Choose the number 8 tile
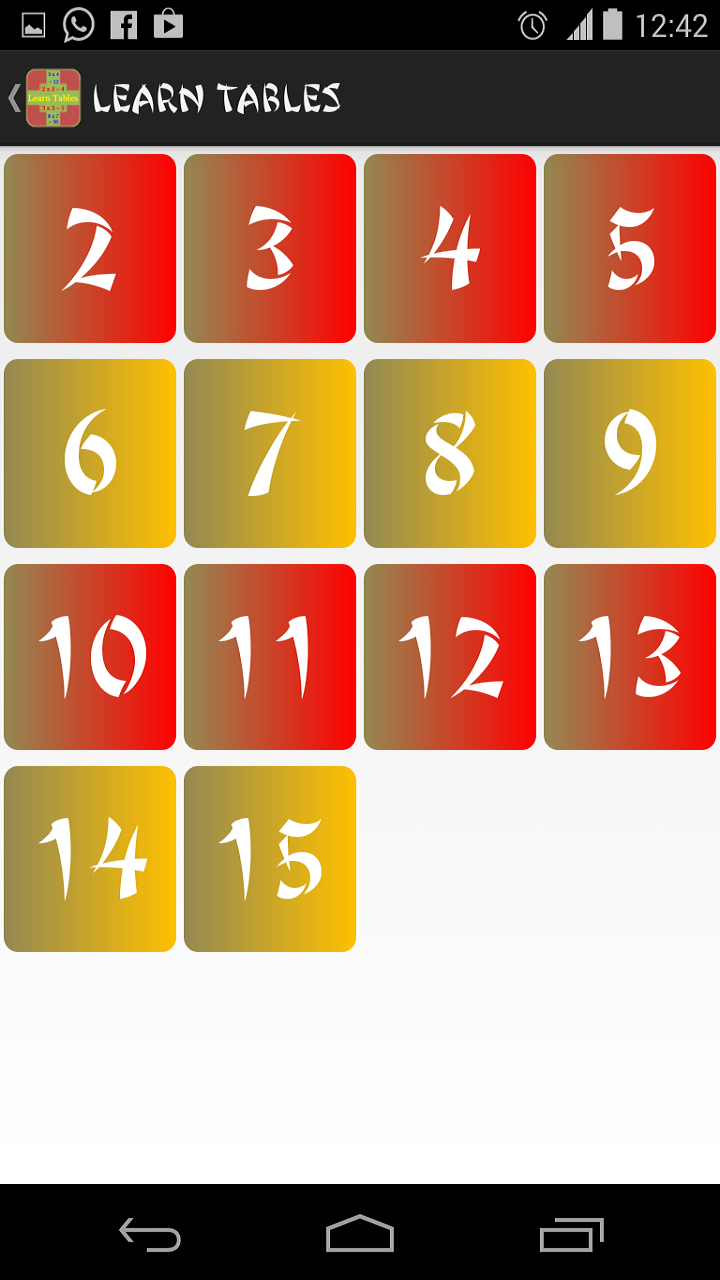720x1280 pixels. click(450, 452)
